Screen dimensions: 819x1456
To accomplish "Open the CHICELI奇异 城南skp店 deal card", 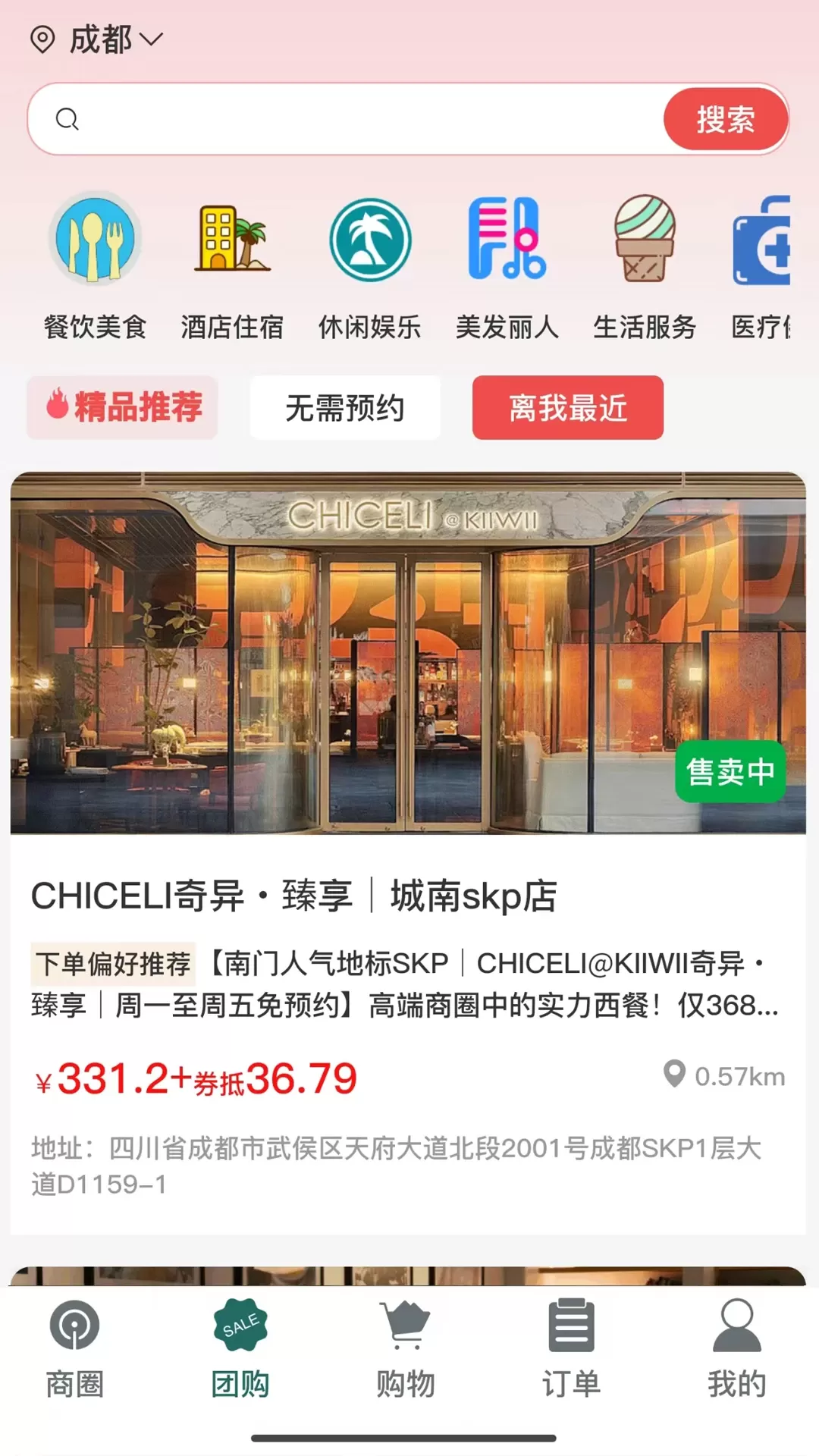I will 408,895.
